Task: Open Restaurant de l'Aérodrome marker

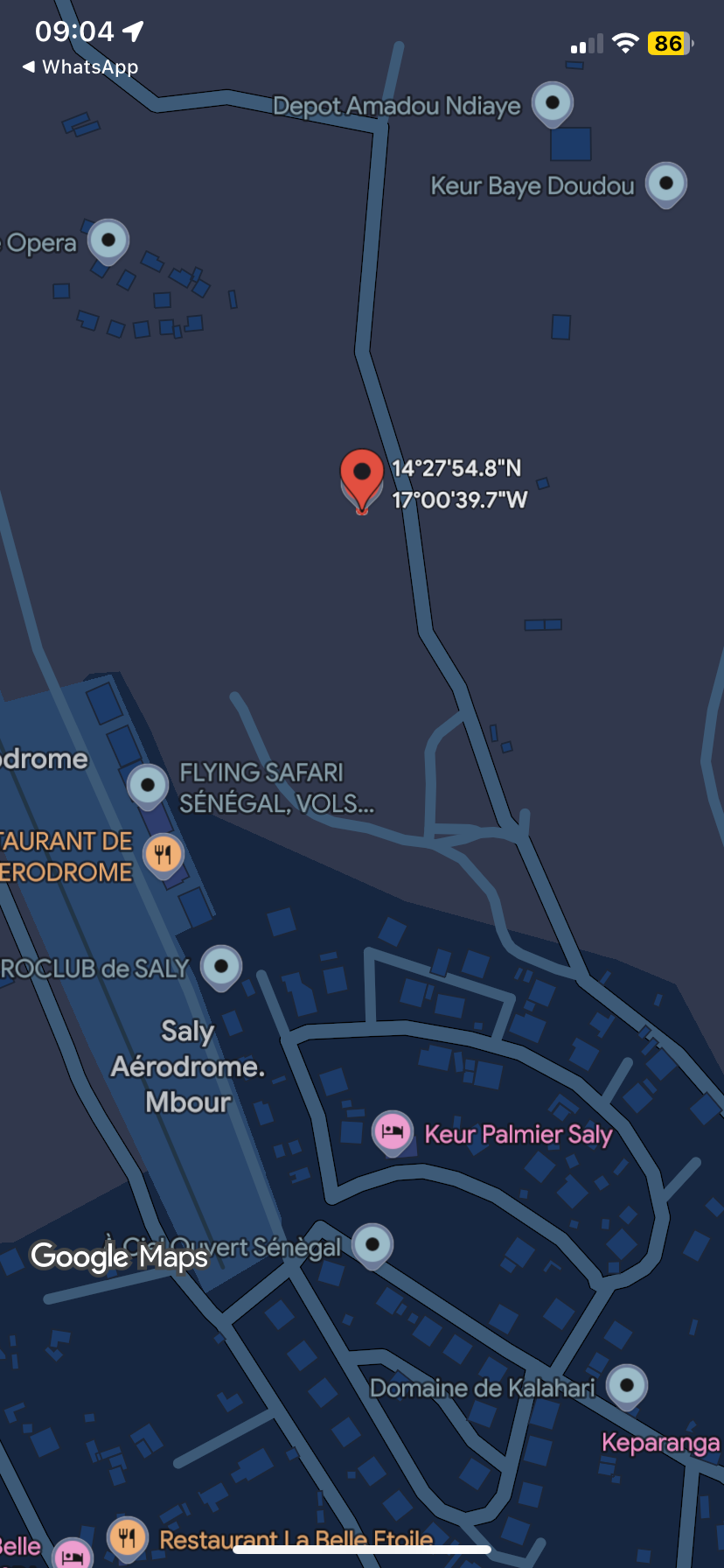Action: click(164, 855)
